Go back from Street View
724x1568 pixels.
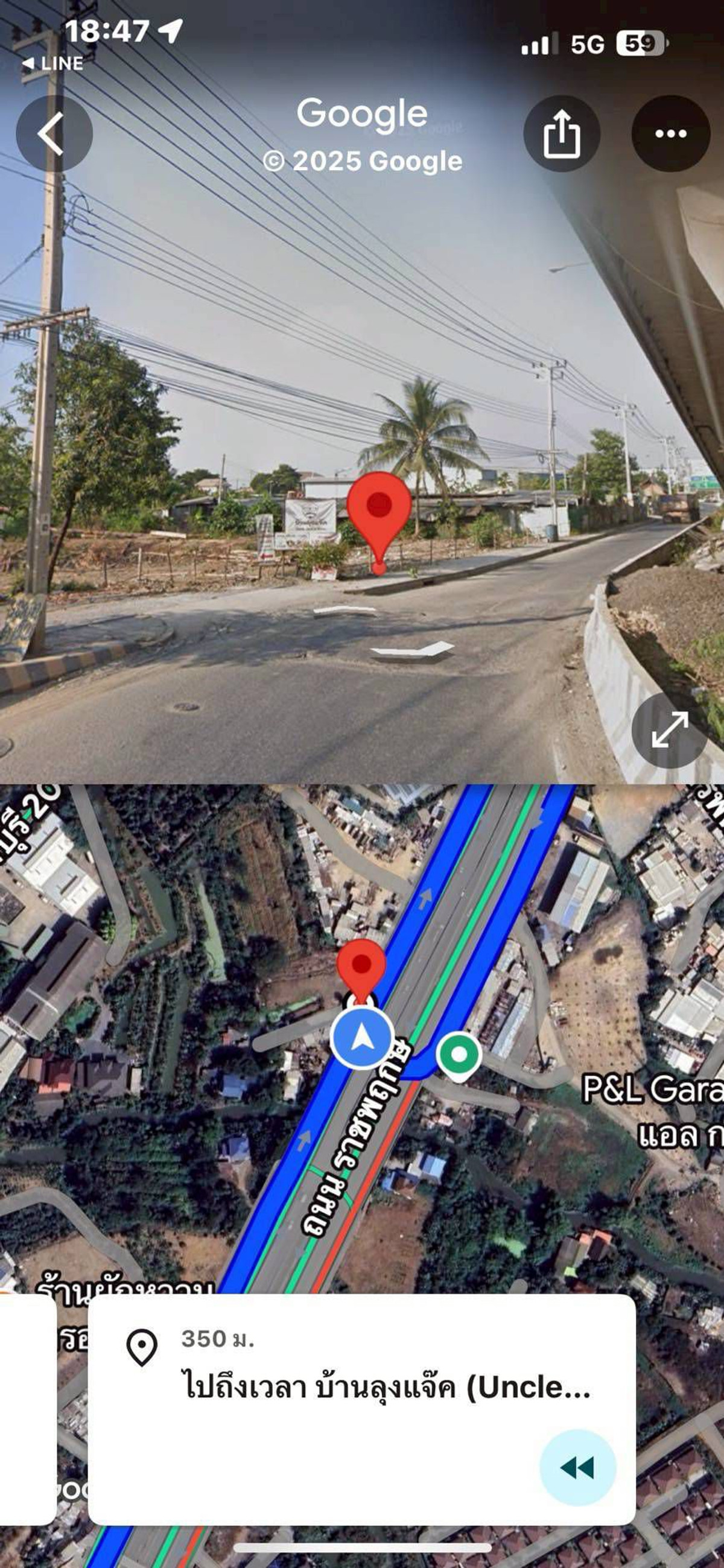click(x=54, y=133)
